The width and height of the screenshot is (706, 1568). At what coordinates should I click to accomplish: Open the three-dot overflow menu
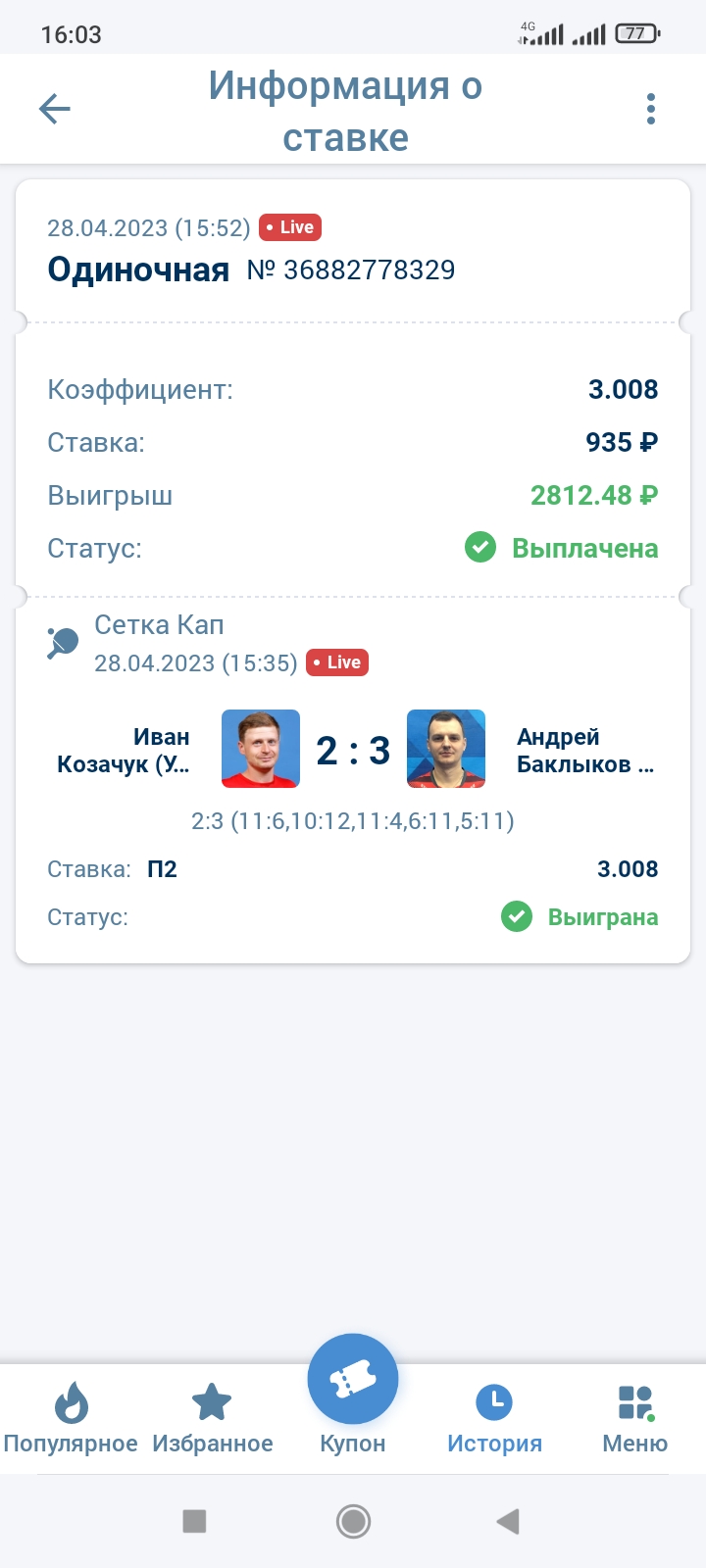tap(651, 109)
